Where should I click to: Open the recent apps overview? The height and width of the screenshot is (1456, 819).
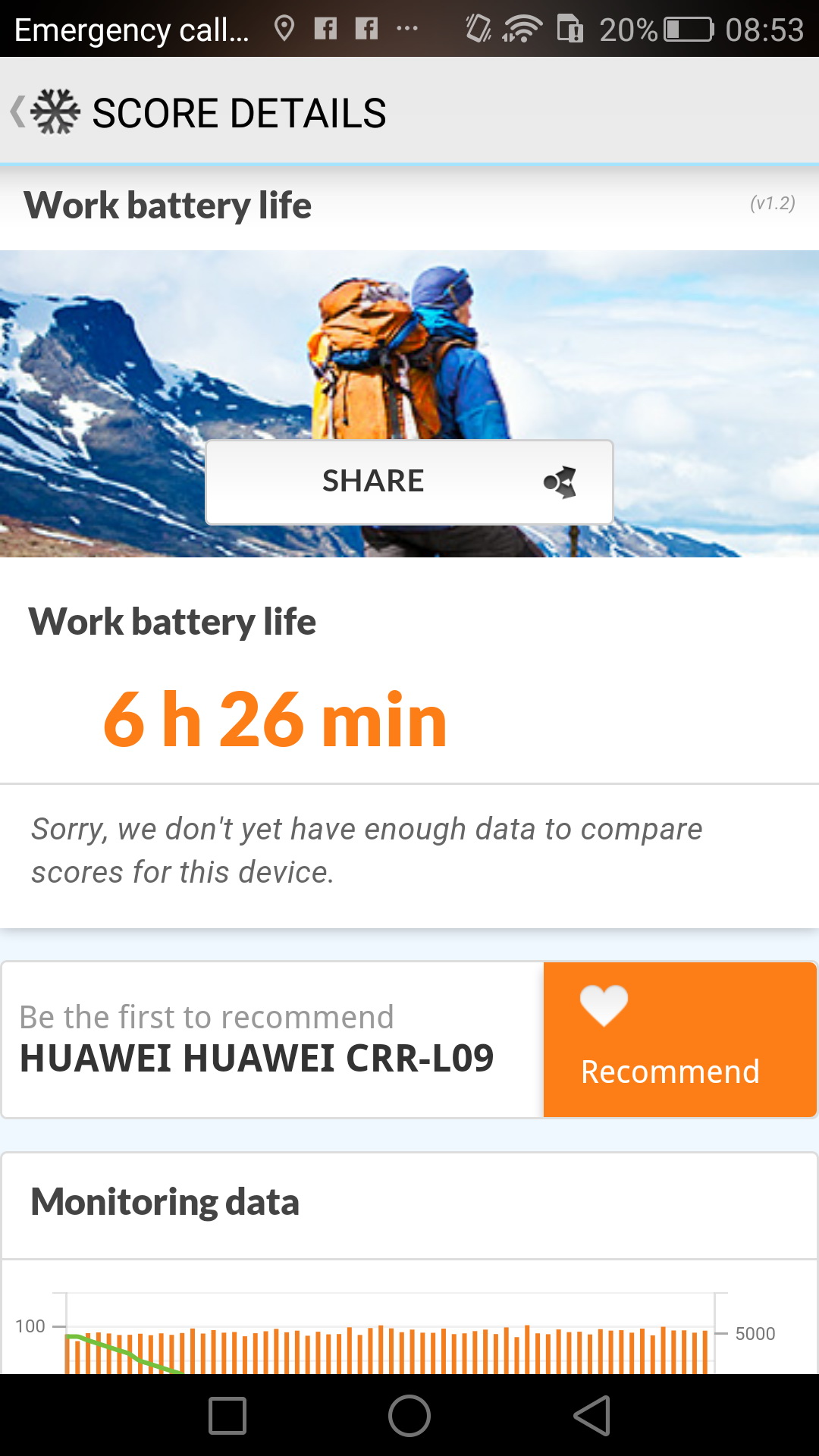click(x=227, y=1415)
